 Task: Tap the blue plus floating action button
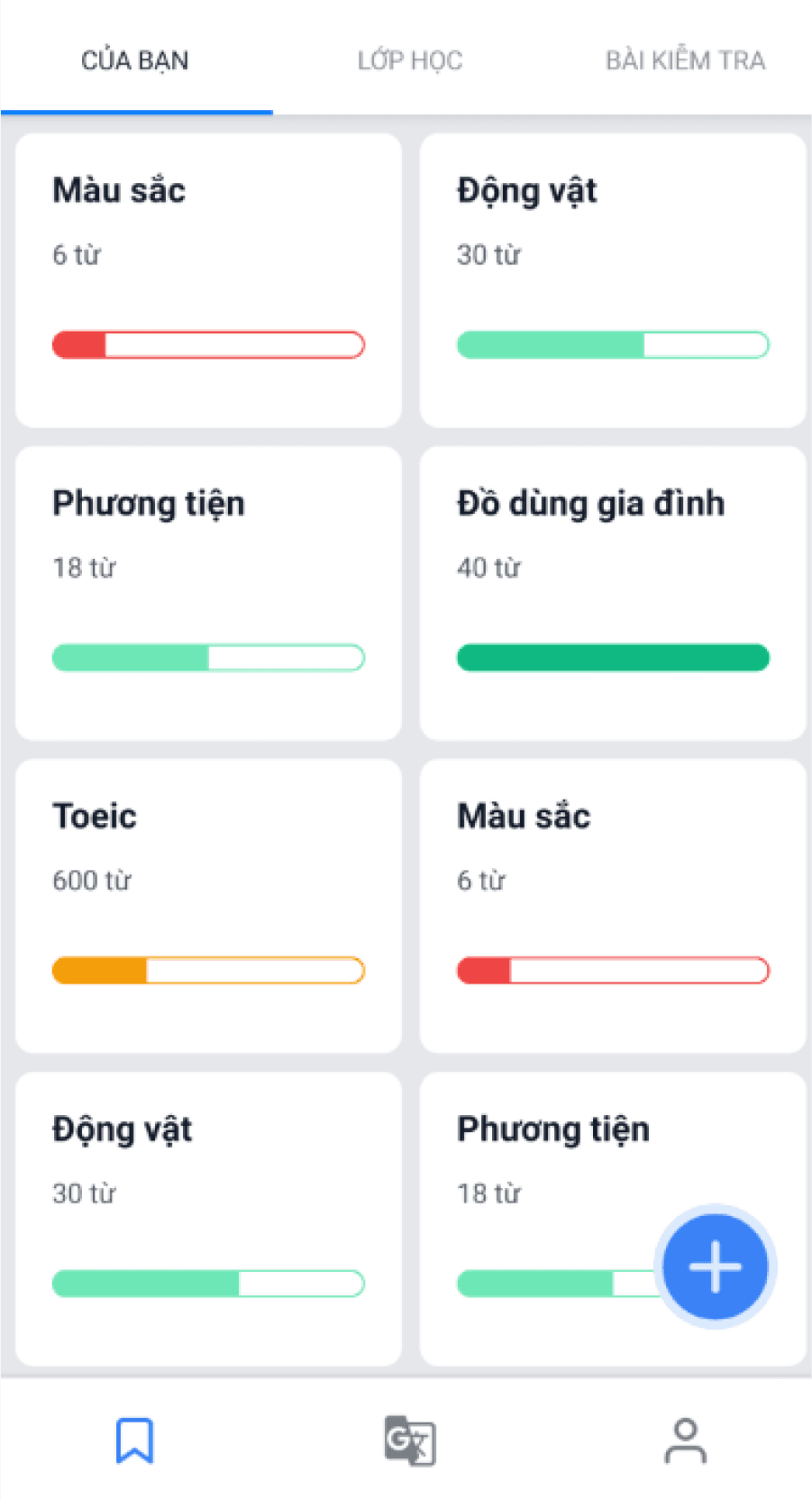(x=714, y=1267)
